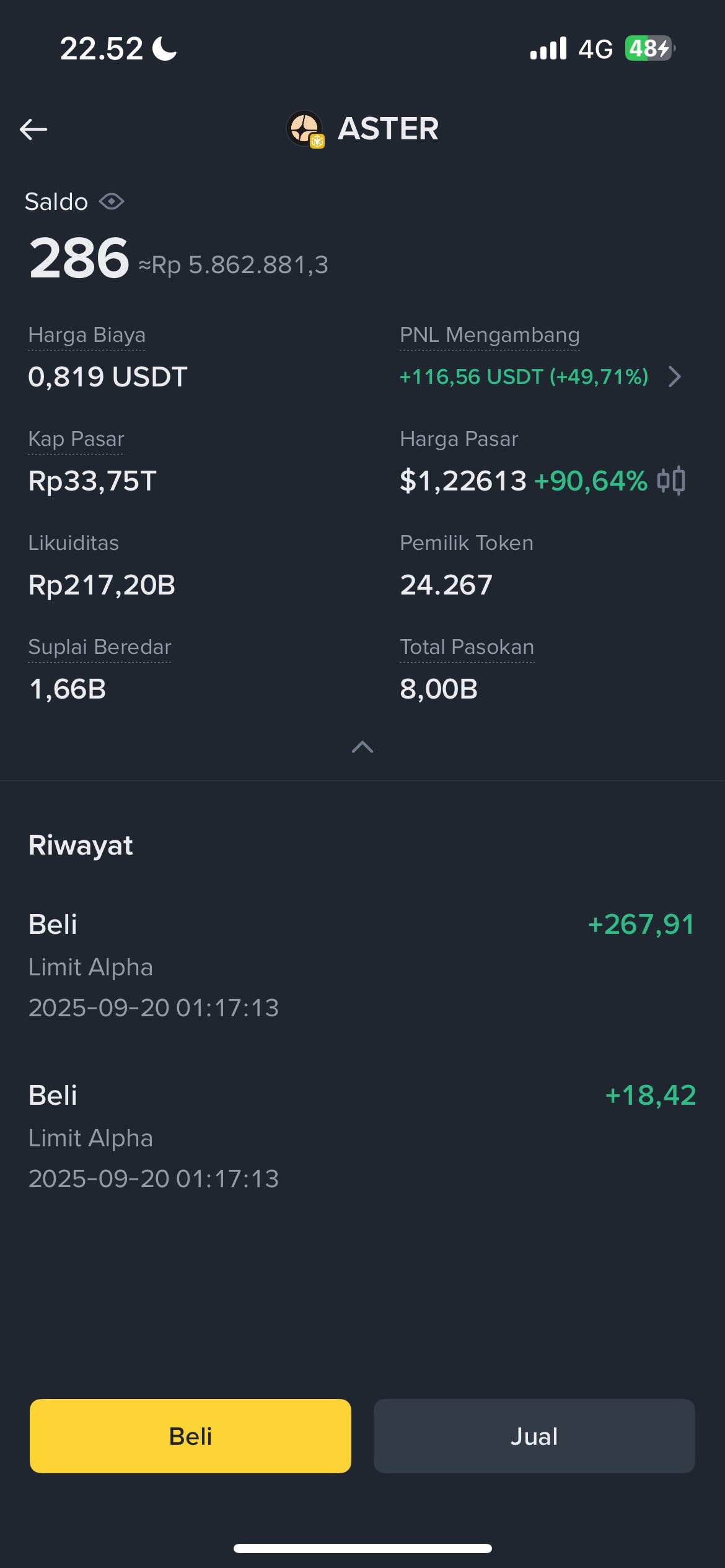Screen dimensions: 725x1568
Task: Go back using the arrow icon
Action: pos(33,129)
